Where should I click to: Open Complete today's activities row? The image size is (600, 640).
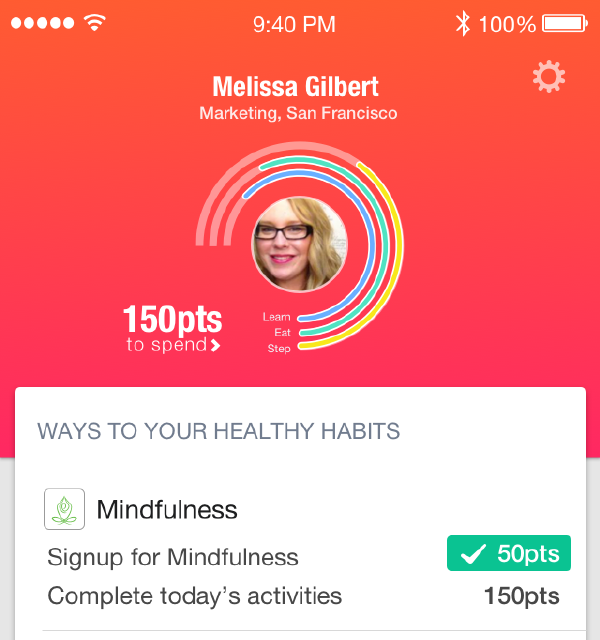pos(300,597)
